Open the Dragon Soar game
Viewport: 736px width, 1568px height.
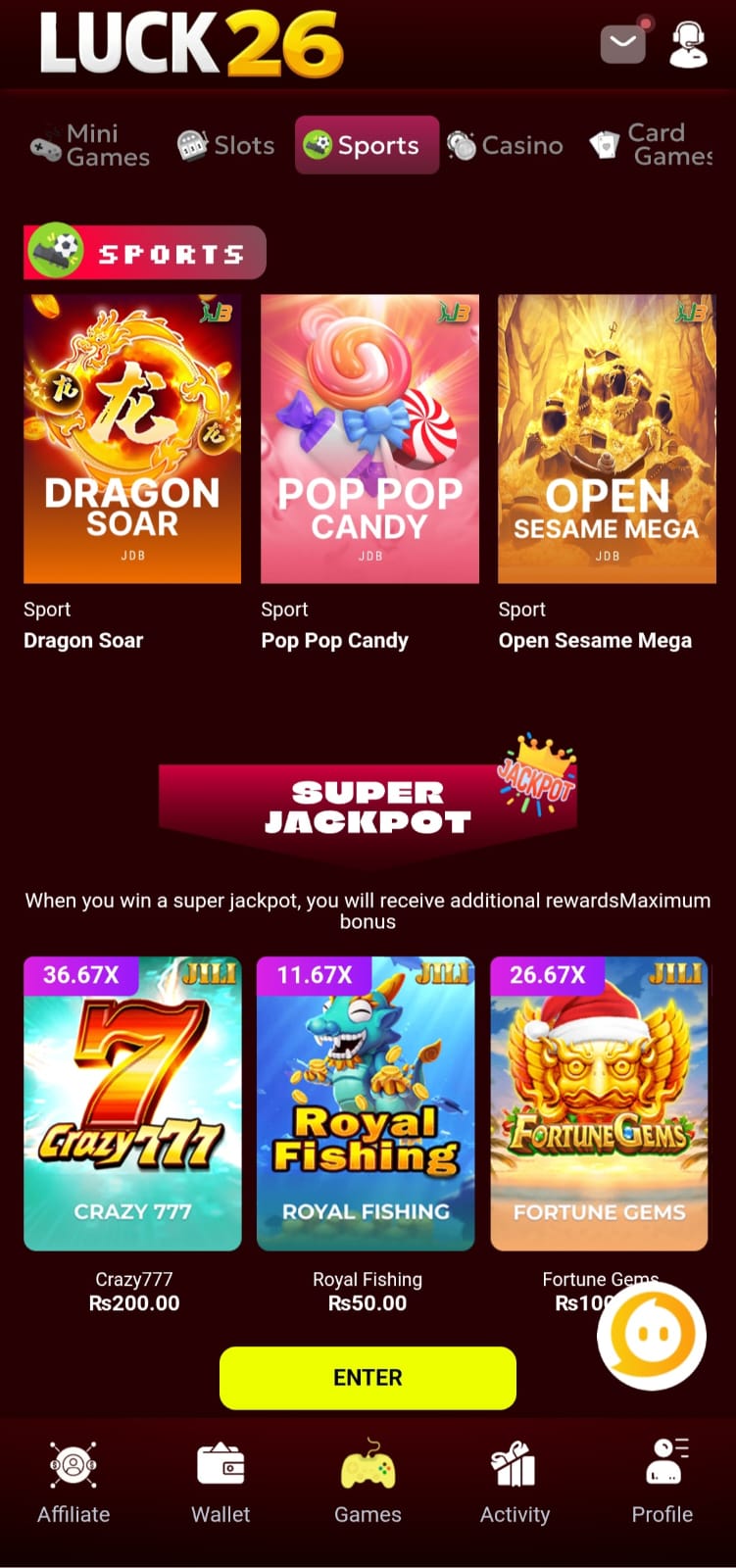(x=132, y=439)
